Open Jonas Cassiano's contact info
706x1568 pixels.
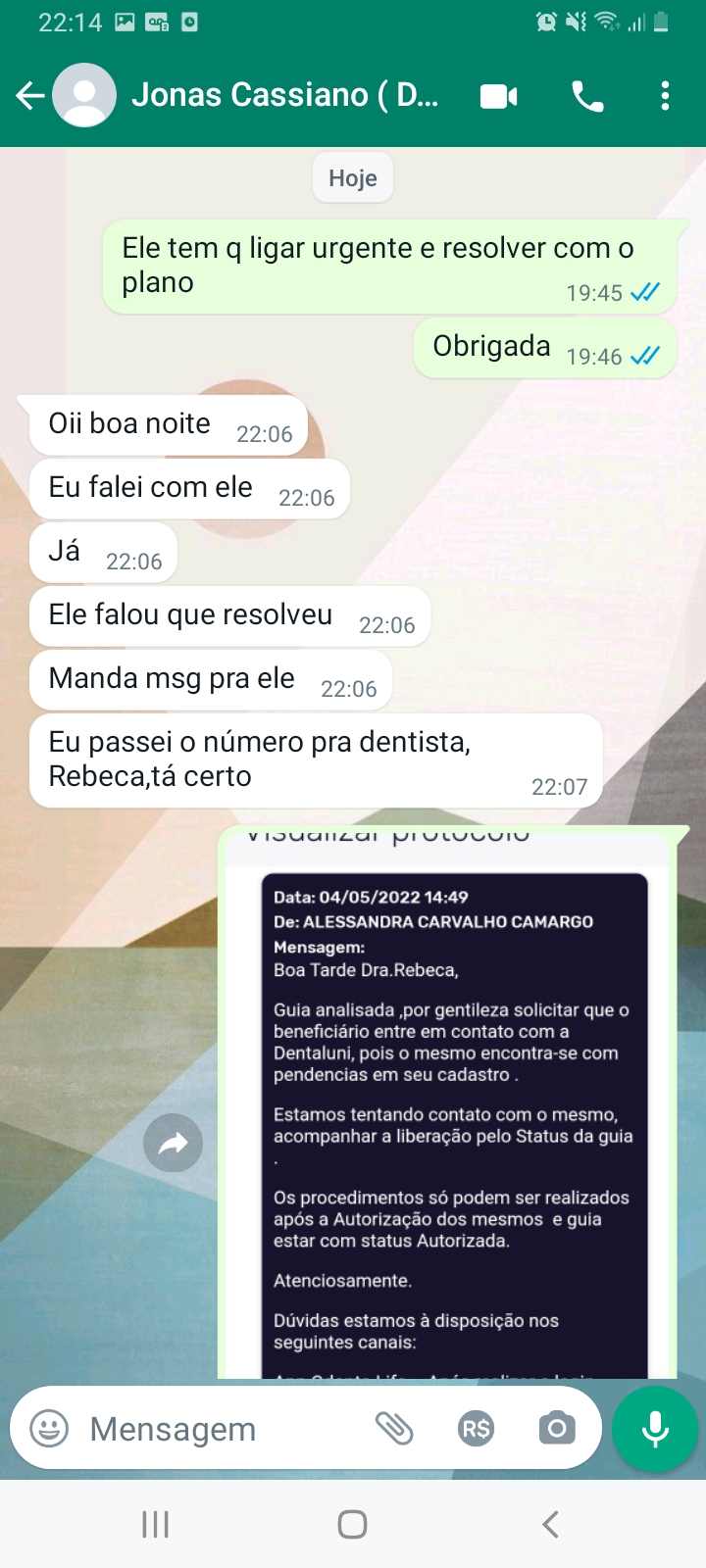[x=284, y=96]
